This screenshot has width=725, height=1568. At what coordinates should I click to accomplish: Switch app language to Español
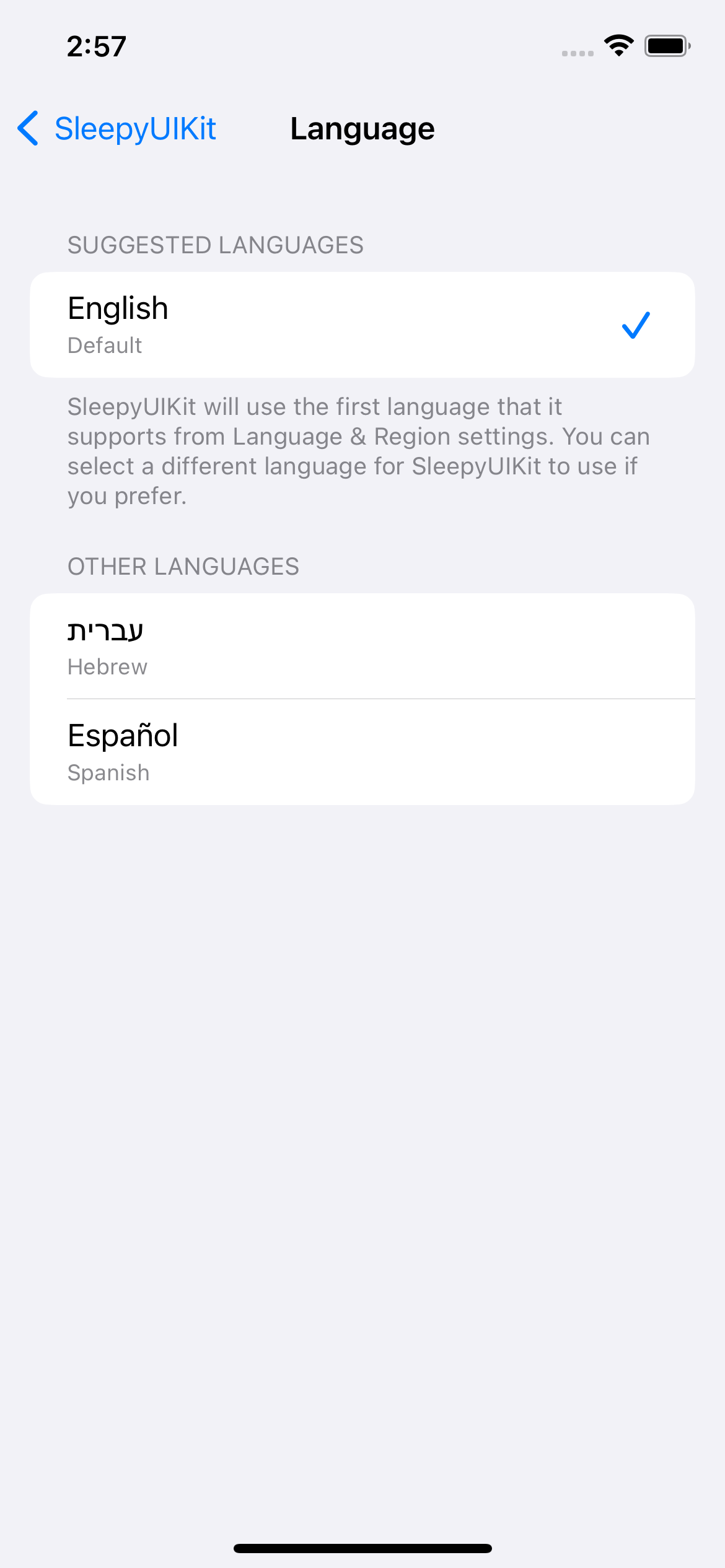pos(362,752)
